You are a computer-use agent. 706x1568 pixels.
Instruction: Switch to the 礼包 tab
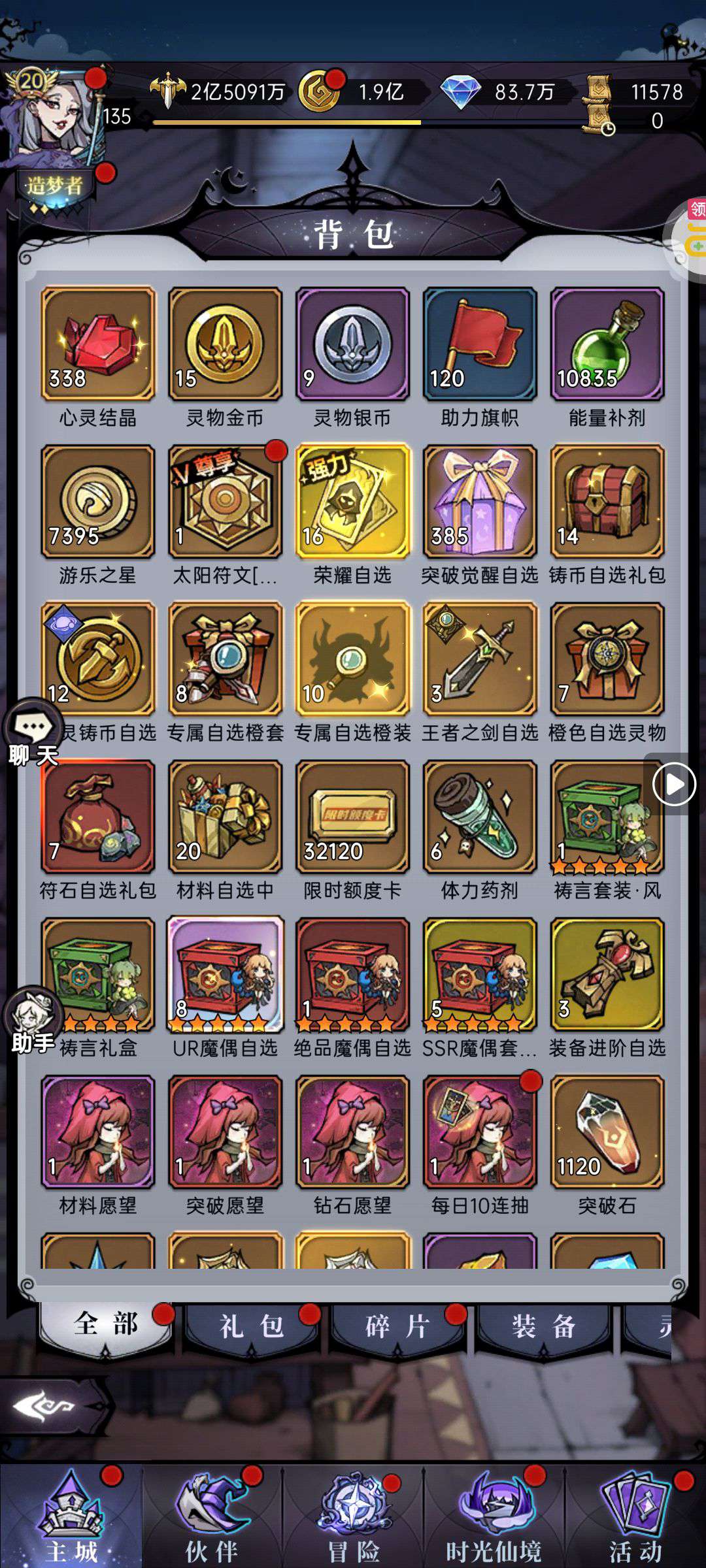[252, 1327]
